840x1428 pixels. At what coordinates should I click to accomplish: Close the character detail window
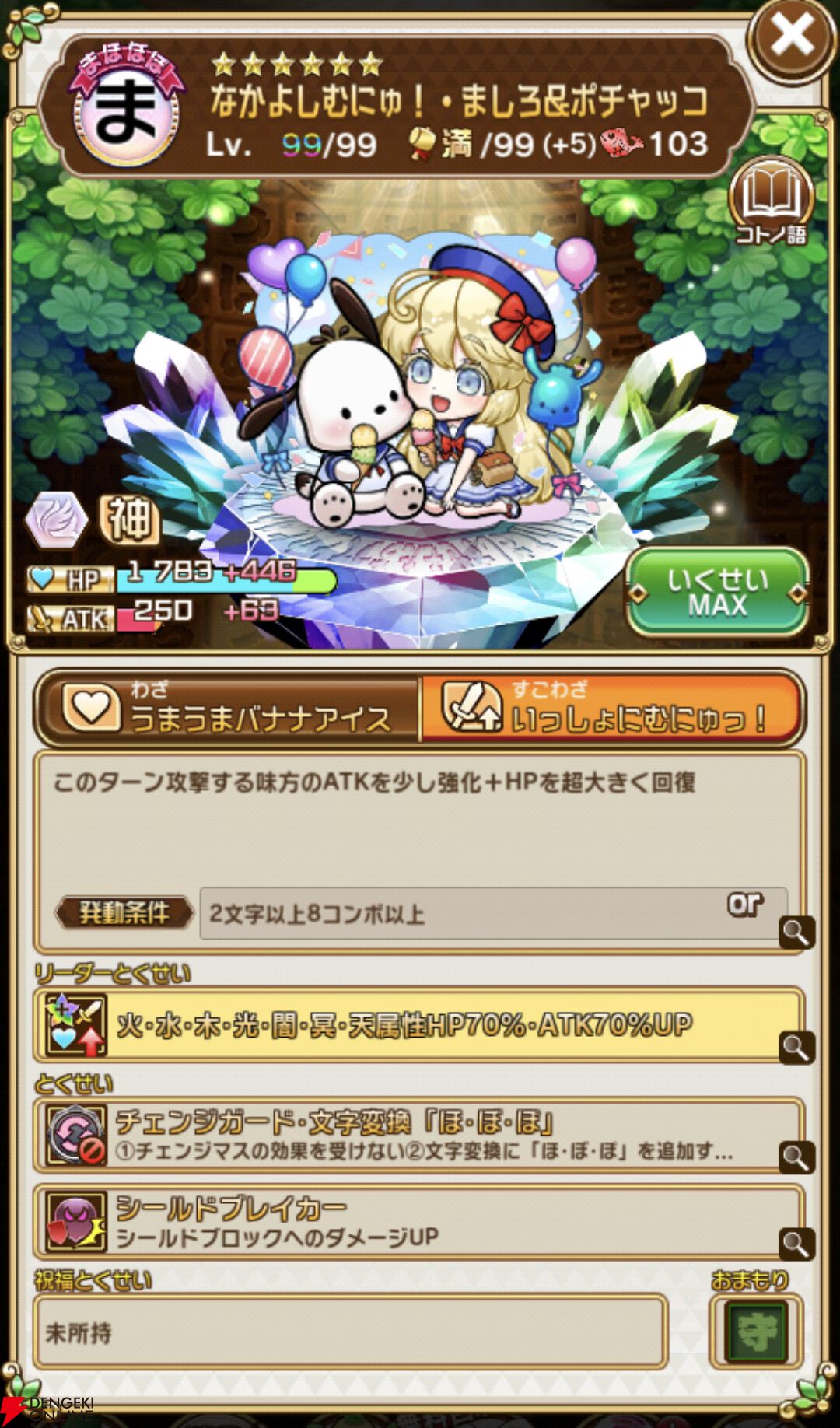pos(792,36)
